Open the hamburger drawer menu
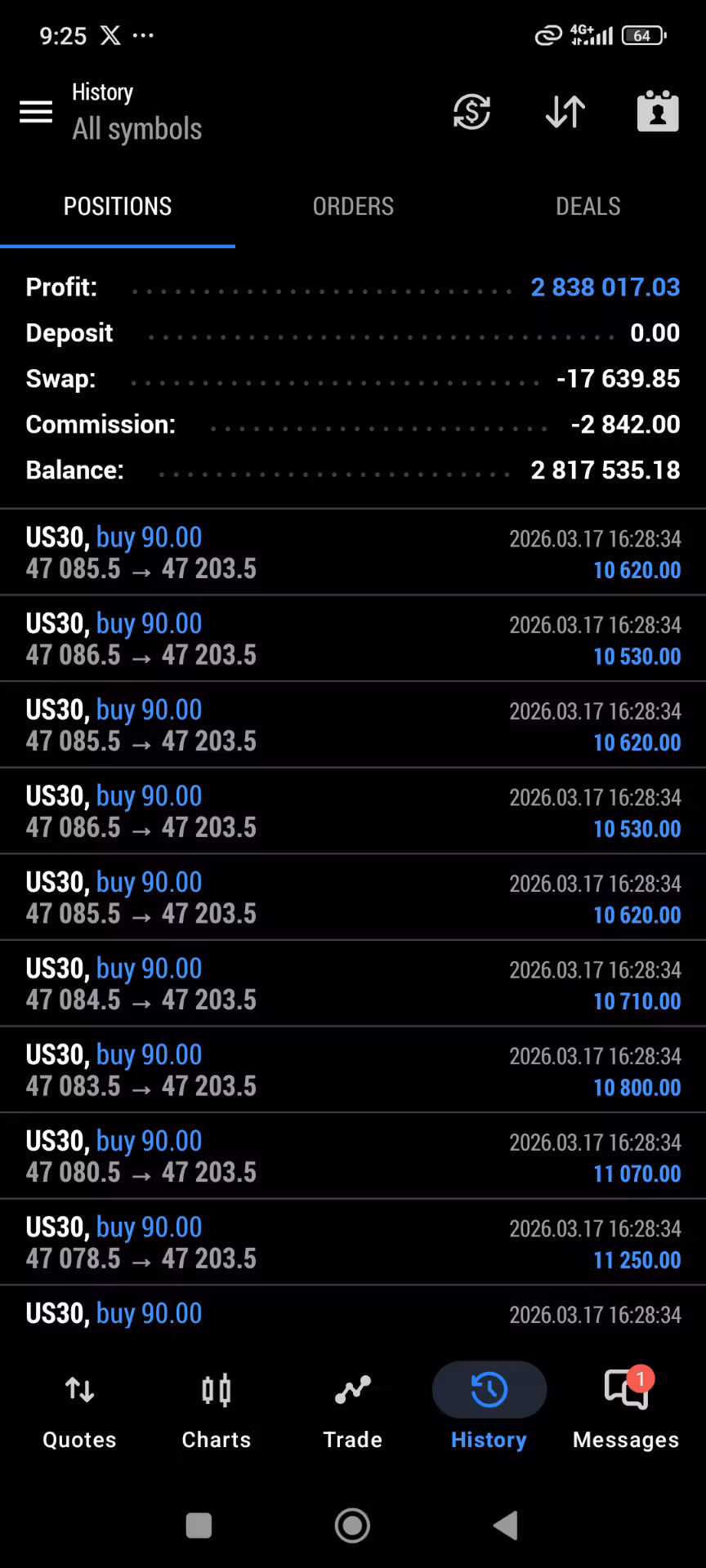Viewport: 706px width, 1568px height. coord(36,112)
